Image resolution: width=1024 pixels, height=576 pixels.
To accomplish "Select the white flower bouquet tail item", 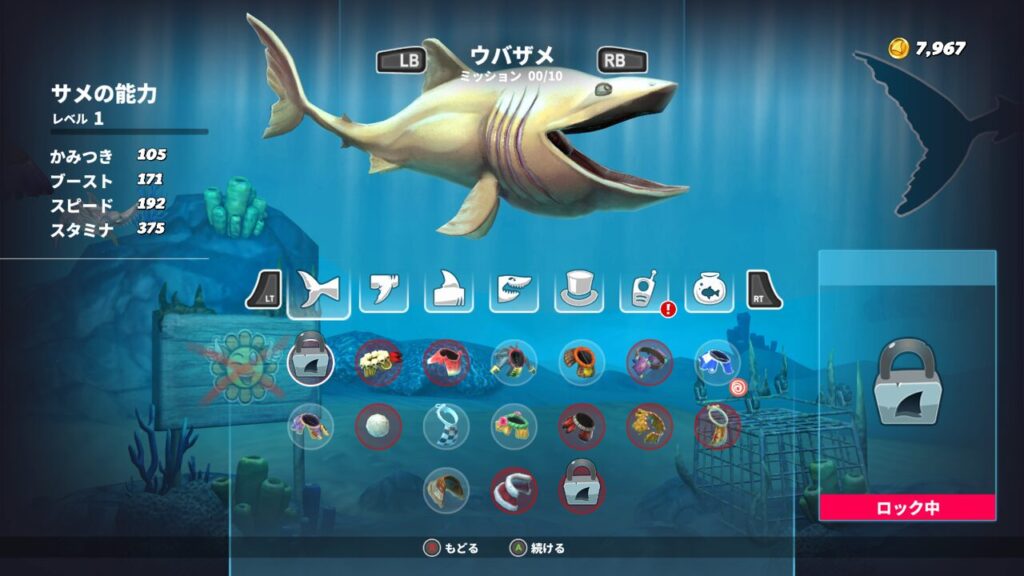I will point(378,362).
